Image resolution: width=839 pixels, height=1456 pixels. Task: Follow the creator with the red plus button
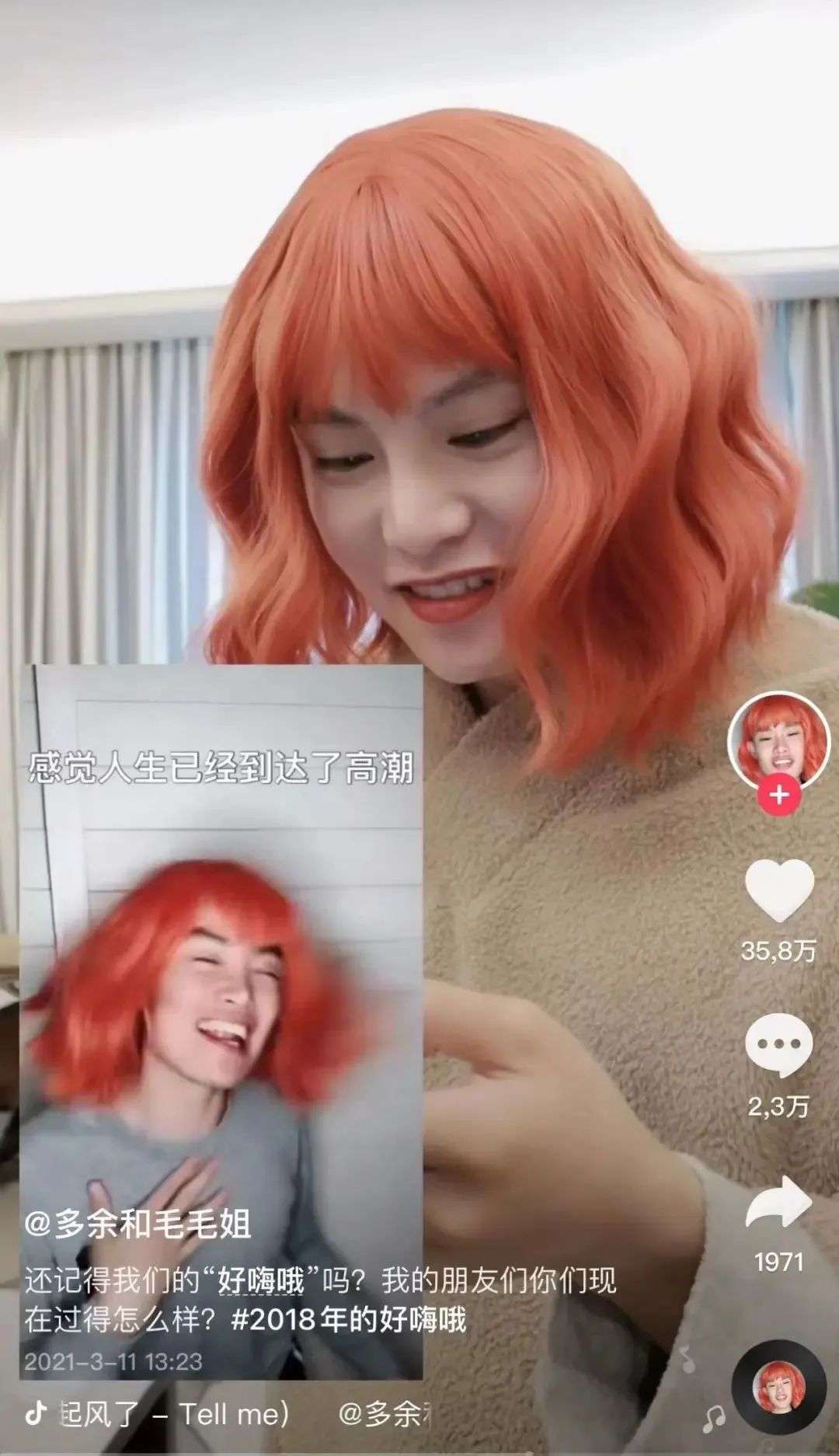coord(778,795)
